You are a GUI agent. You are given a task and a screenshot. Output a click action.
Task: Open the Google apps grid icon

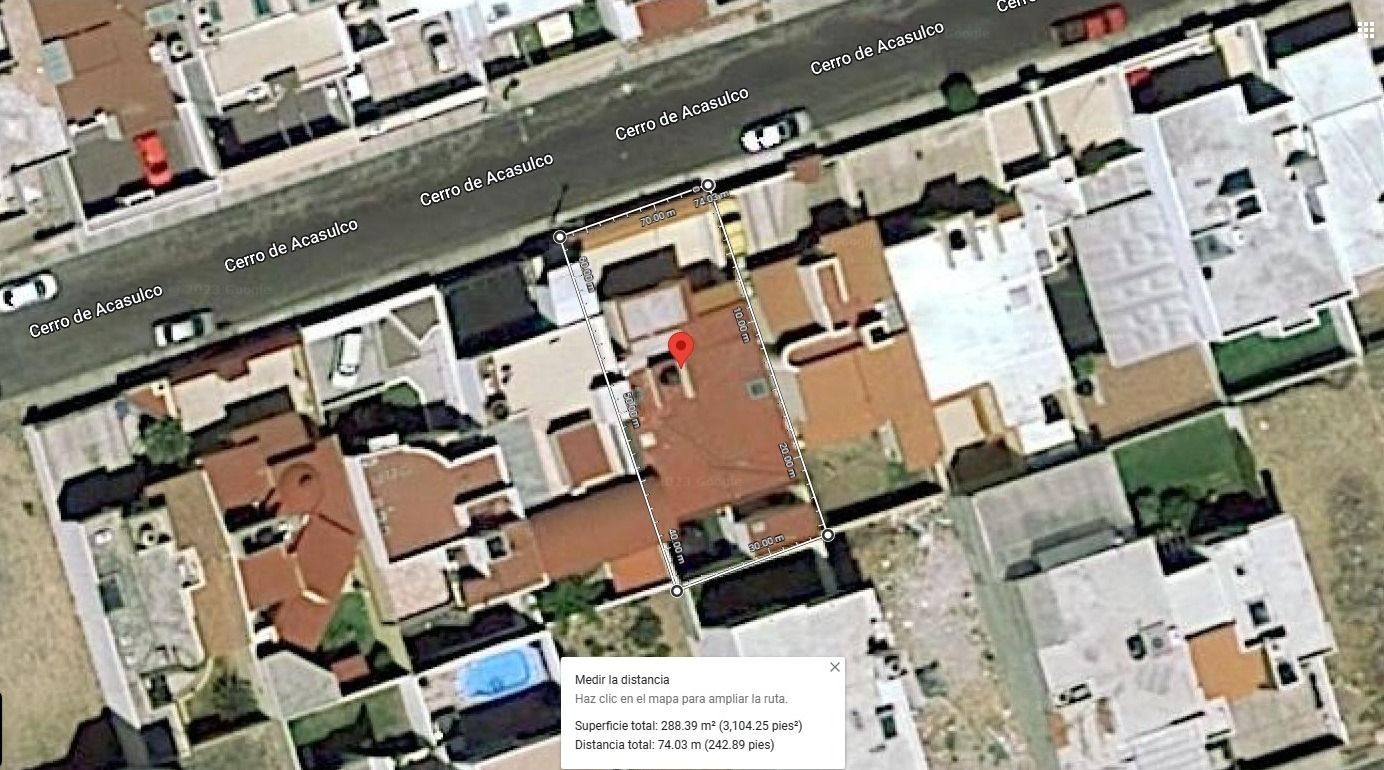1366,30
